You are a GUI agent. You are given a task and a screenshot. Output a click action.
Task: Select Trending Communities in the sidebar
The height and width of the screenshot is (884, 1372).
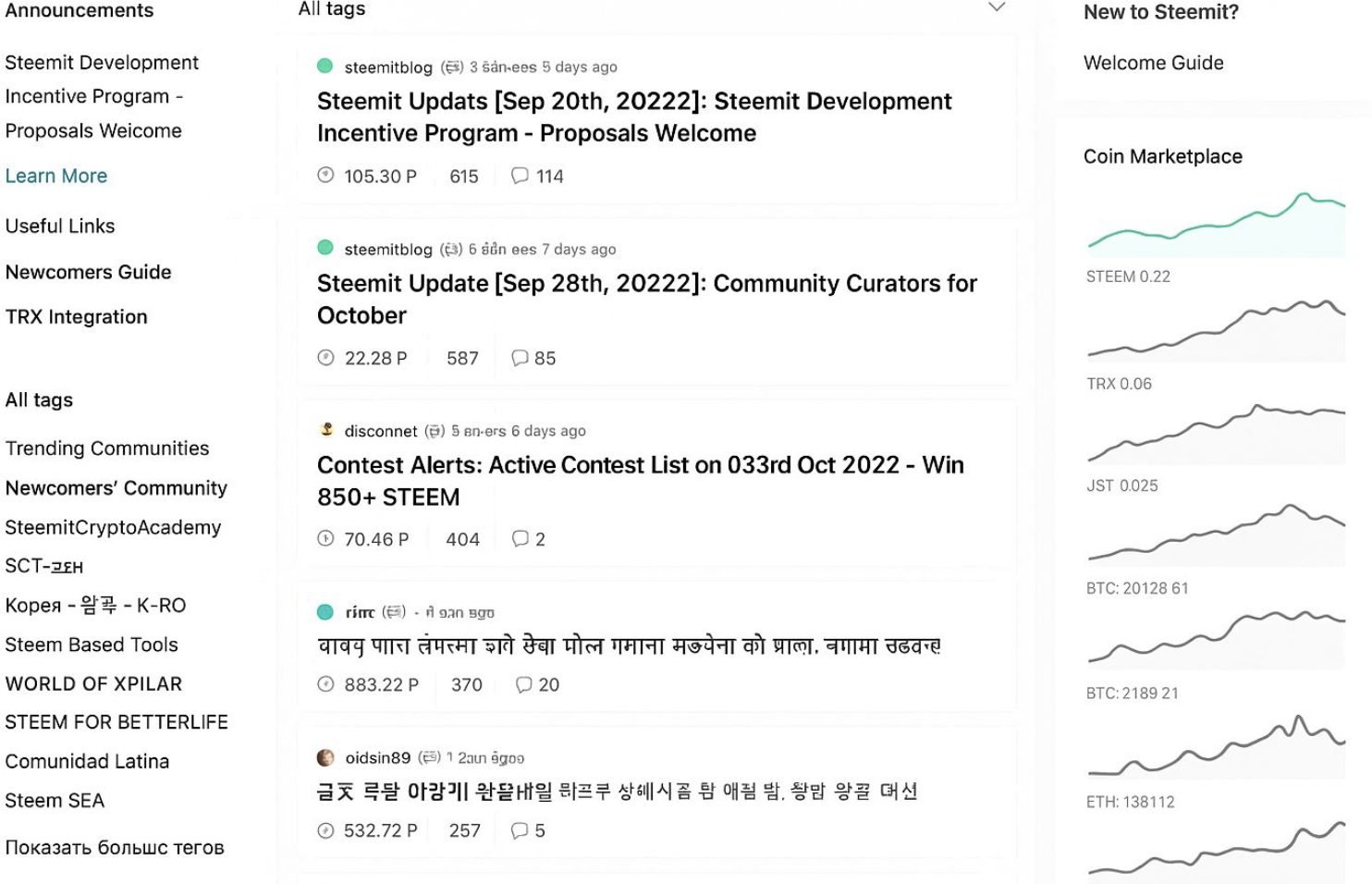click(x=107, y=448)
